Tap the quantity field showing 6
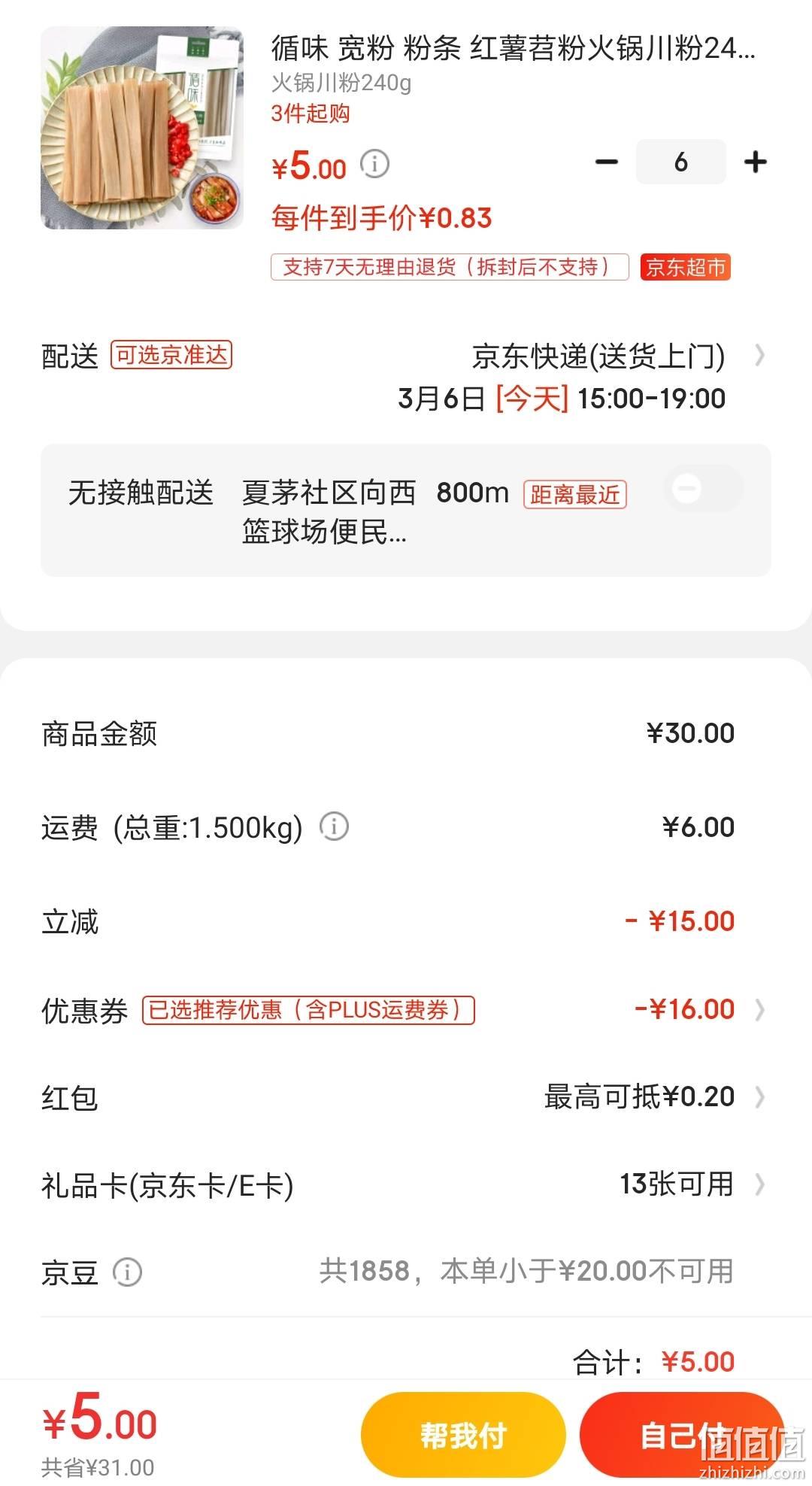Screen dimensions: 812x1486 [680, 162]
